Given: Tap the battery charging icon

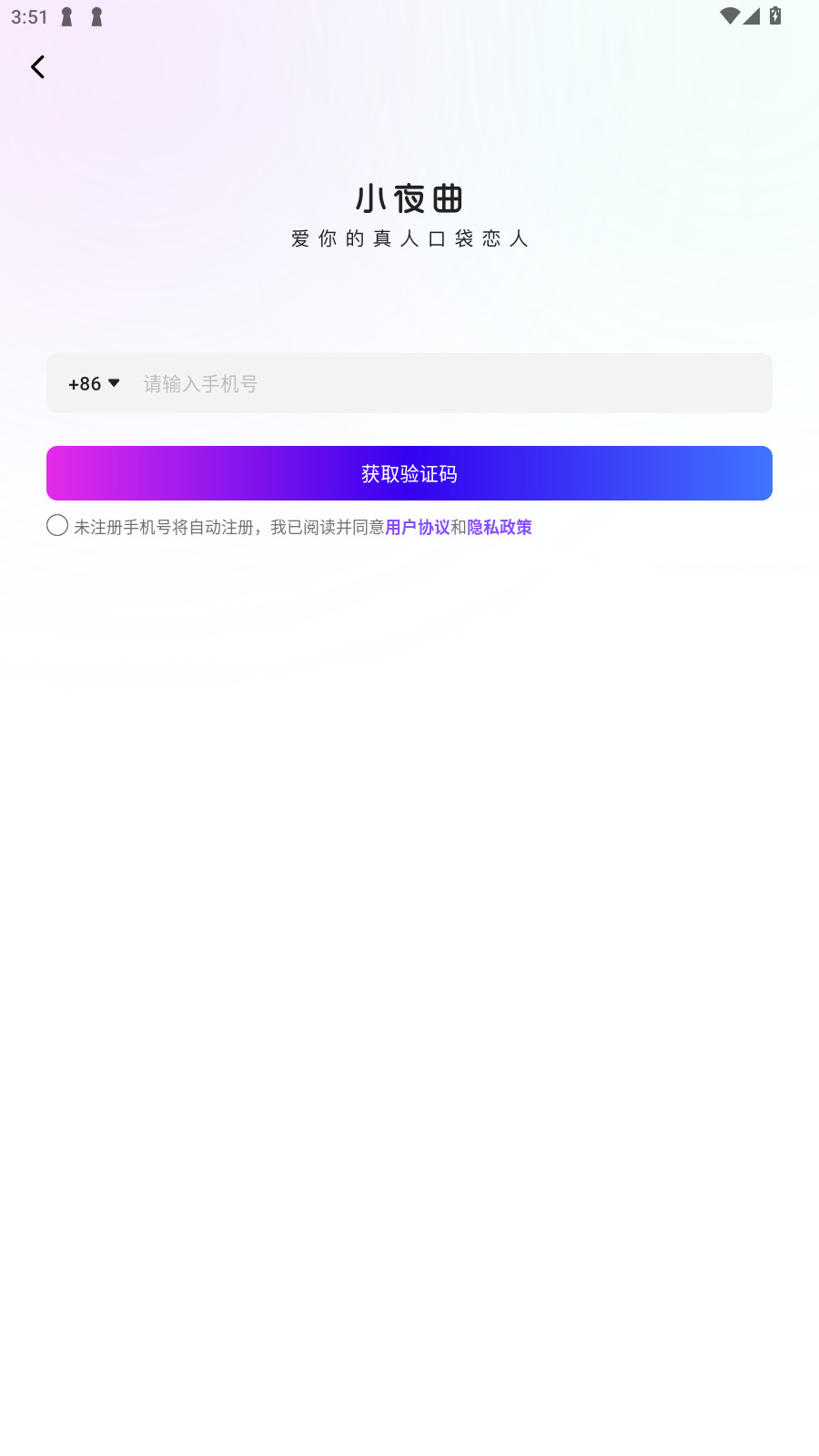Looking at the screenshot, I should (774, 15).
